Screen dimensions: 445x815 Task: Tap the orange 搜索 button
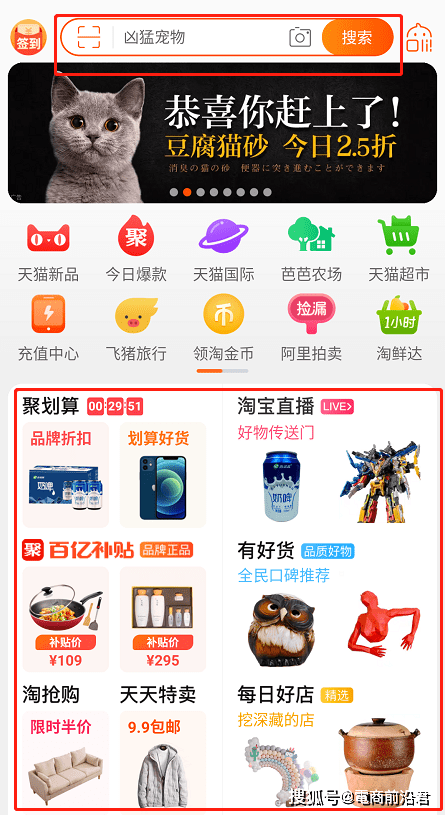click(357, 37)
